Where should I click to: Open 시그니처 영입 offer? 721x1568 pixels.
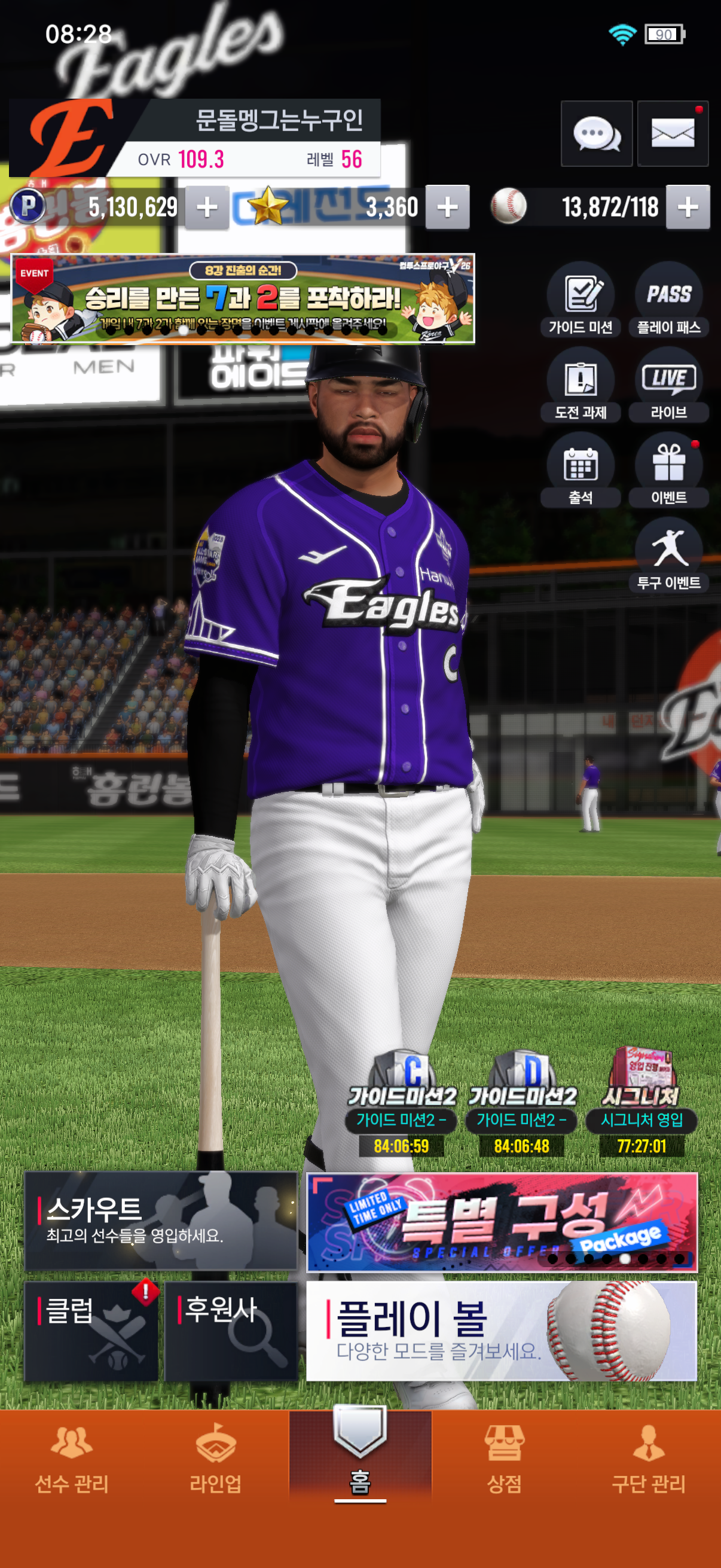point(641,1102)
